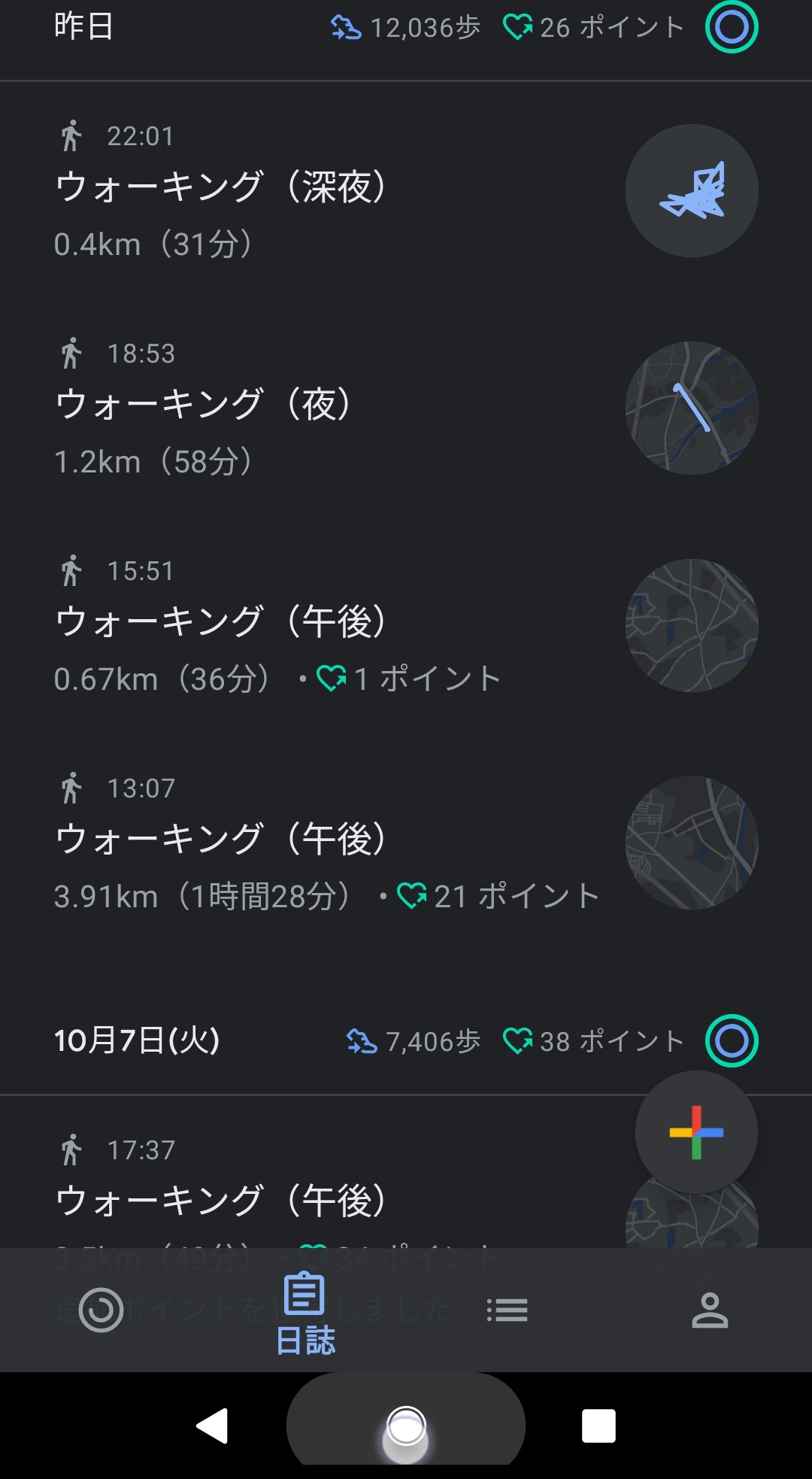This screenshot has height=1479, width=812.
Task: Select the 日誌 journal tab
Action: pyautogui.click(x=304, y=1313)
